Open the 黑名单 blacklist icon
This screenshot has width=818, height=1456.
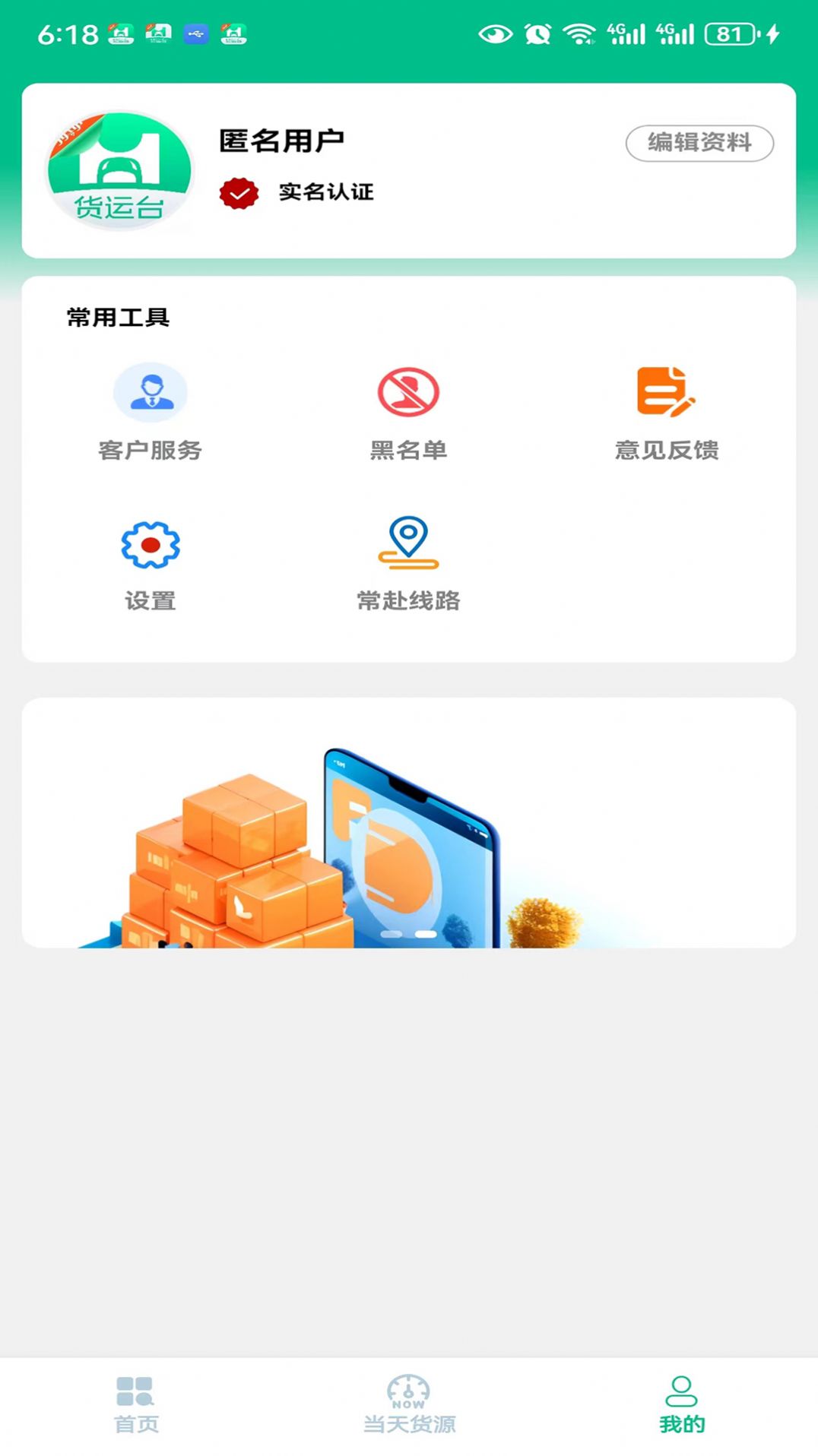point(408,393)
